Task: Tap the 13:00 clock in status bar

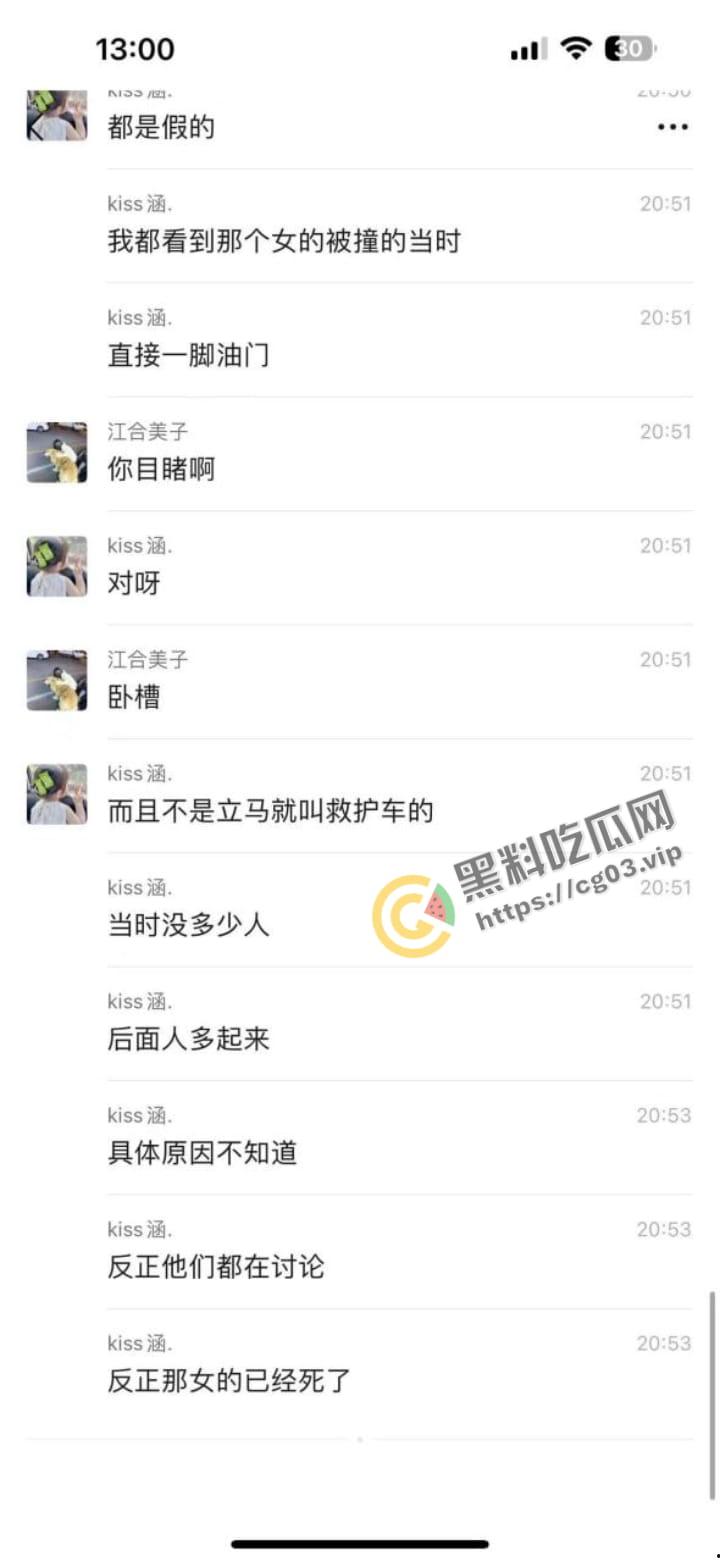Action: pos(135,48)
